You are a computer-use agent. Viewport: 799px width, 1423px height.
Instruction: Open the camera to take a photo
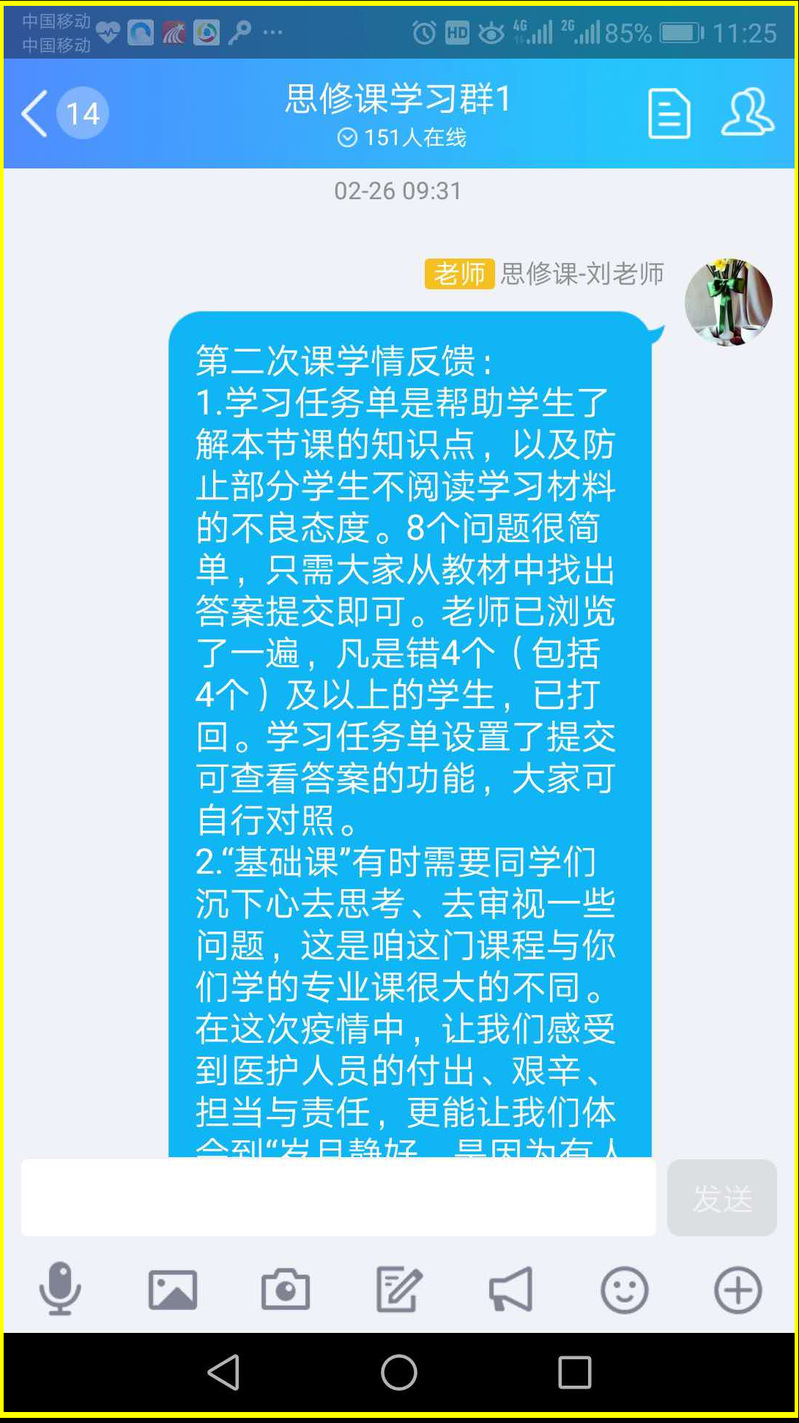[286, 1290]
